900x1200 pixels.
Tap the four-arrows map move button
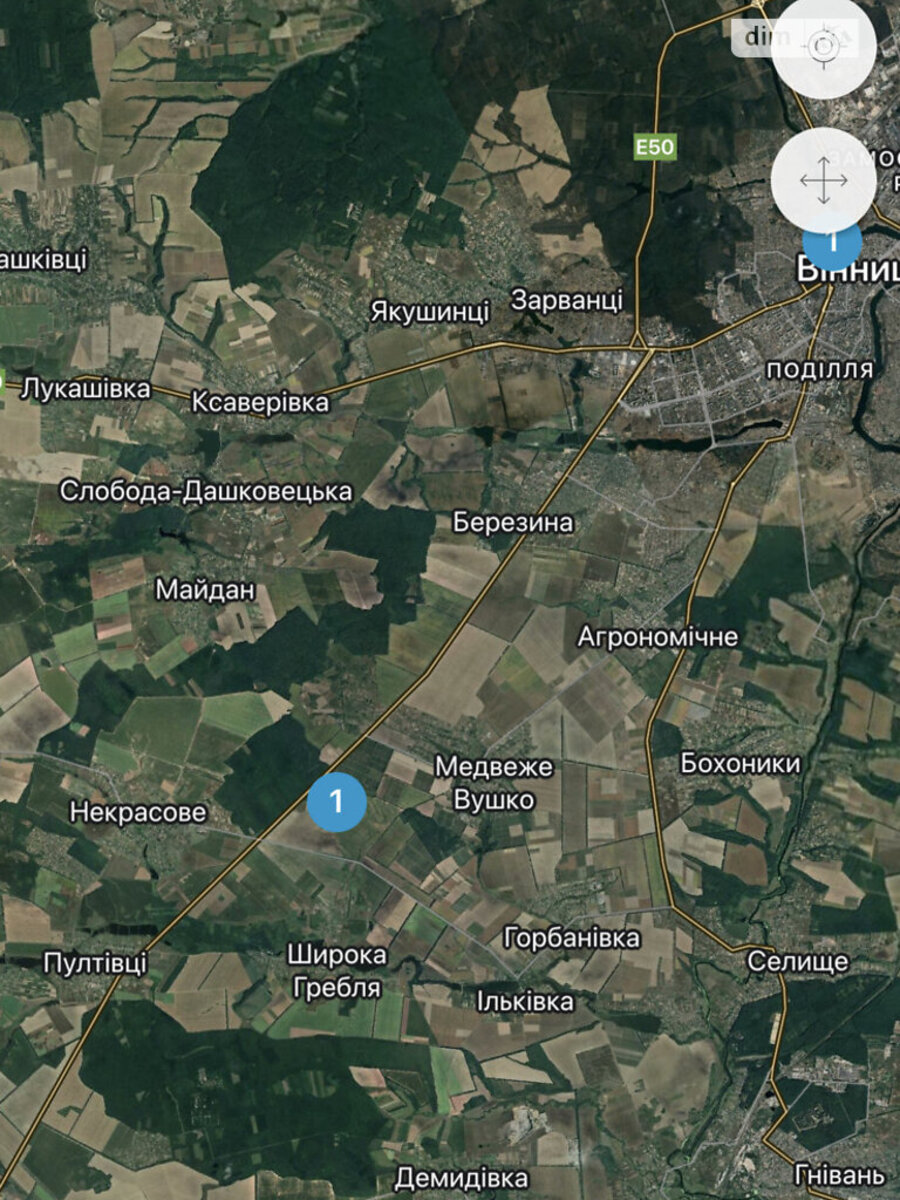pos(824,181)
